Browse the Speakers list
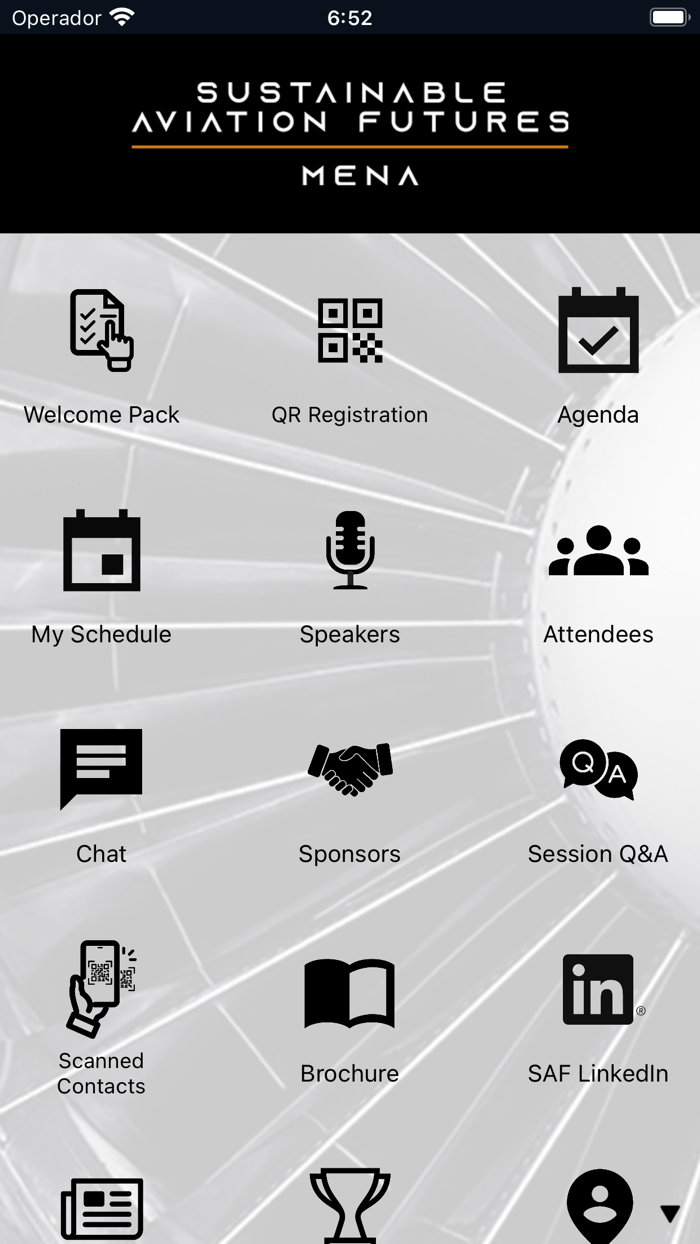Screen dimensions: 700x1244 click(x=350, y=575)
